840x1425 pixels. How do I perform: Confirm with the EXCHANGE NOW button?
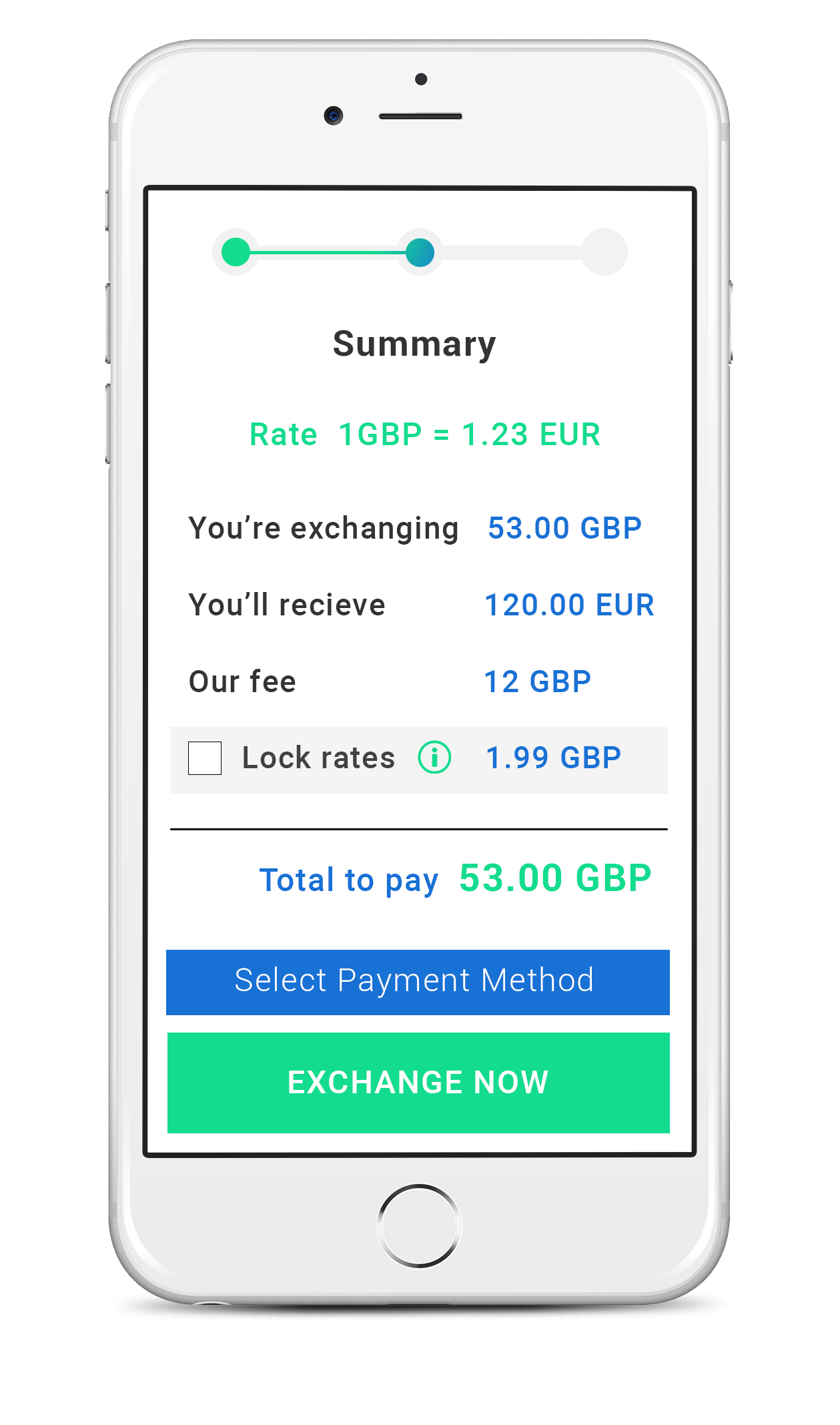coord(418,1083)
